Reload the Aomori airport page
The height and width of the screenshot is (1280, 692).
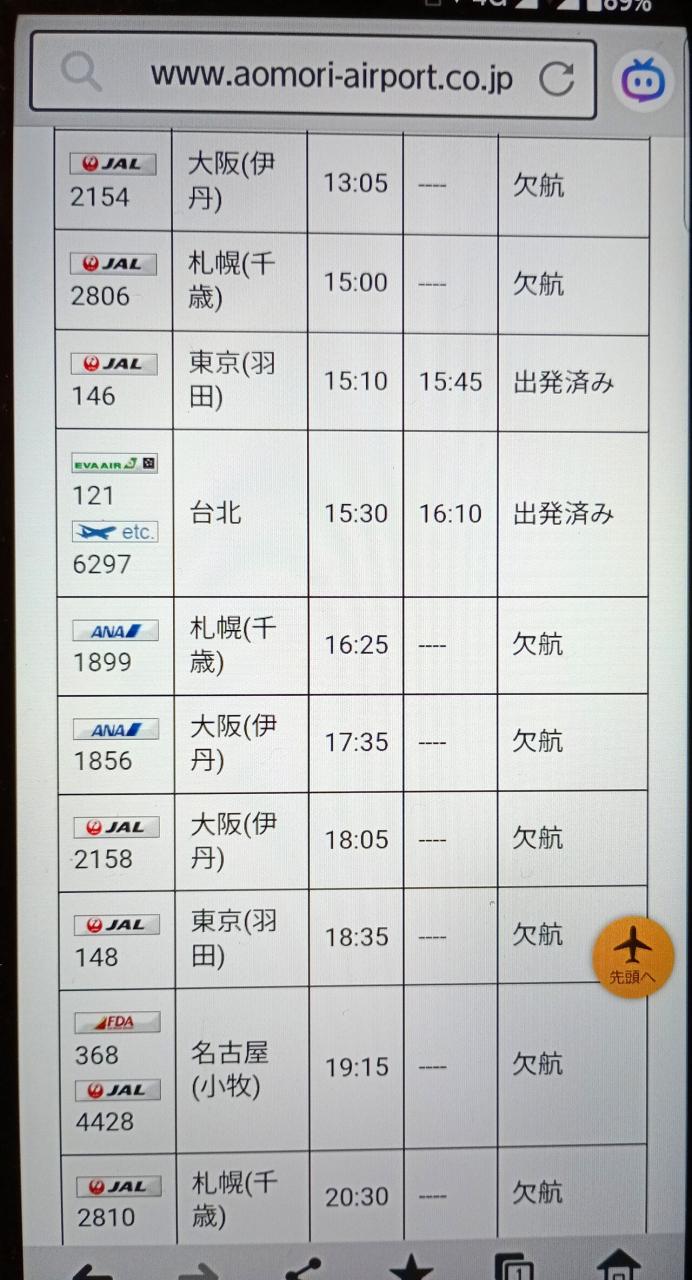click(x=557, y=78)
